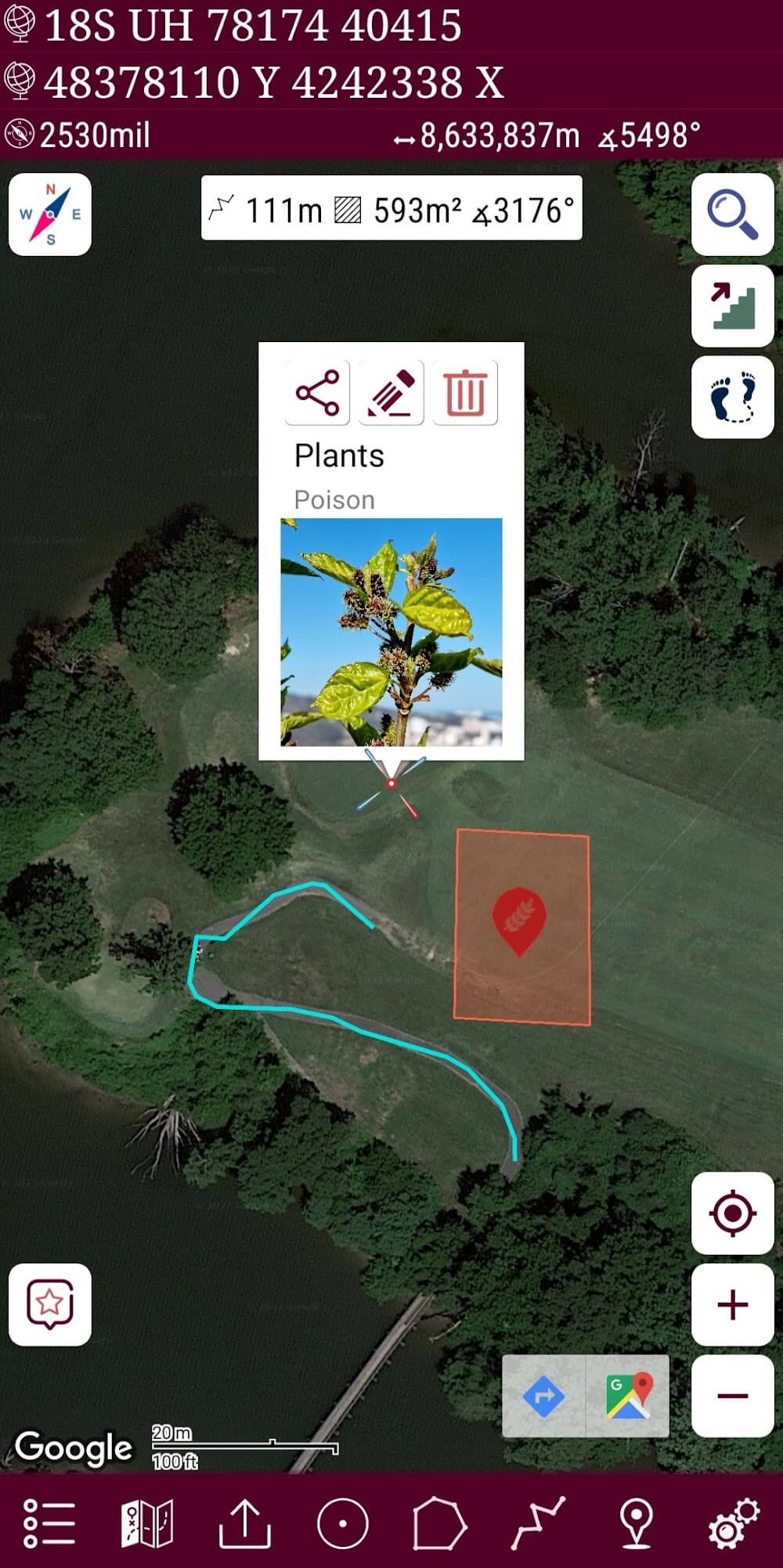Open the gear settings
783x1568 pixels.
coord(734,1523)
